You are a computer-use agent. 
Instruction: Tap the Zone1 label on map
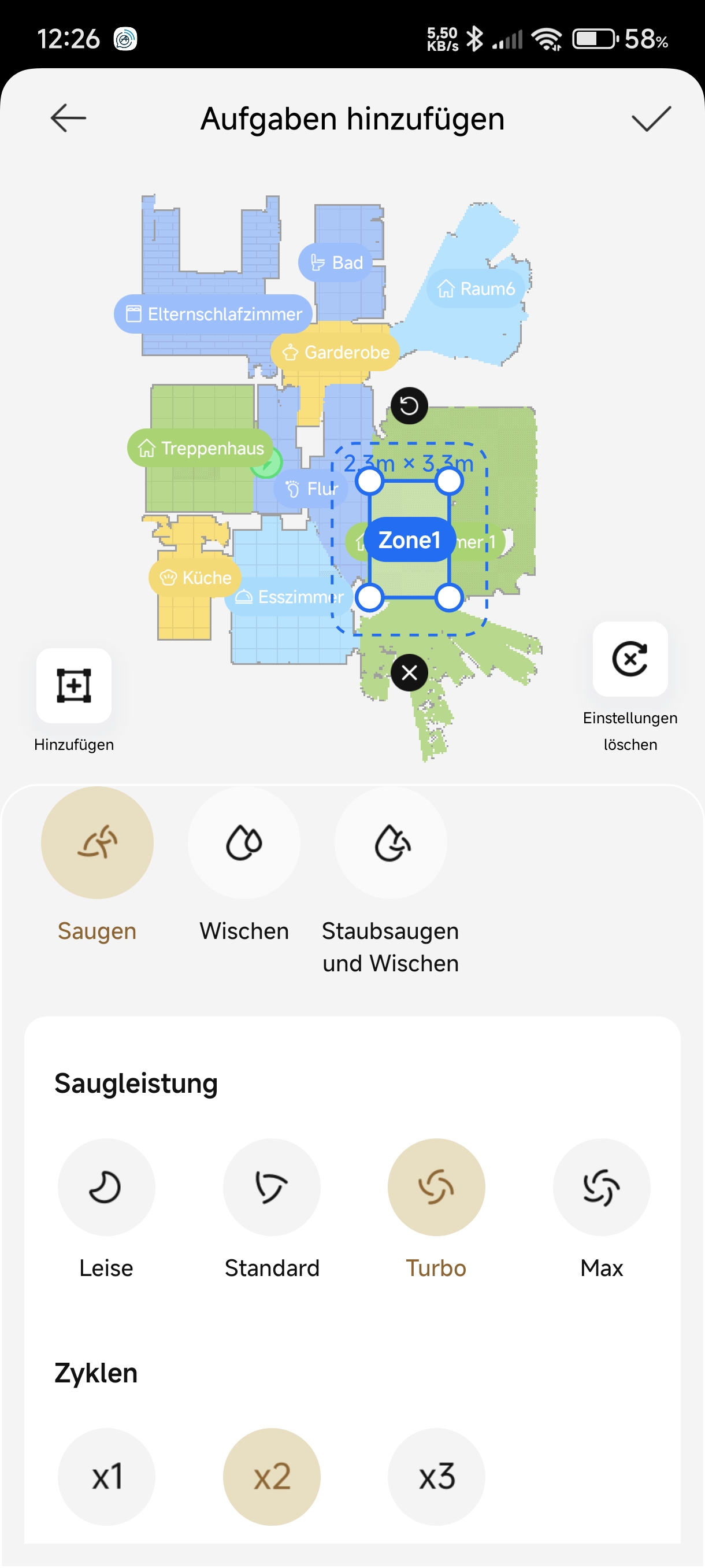tap(409, 540)
